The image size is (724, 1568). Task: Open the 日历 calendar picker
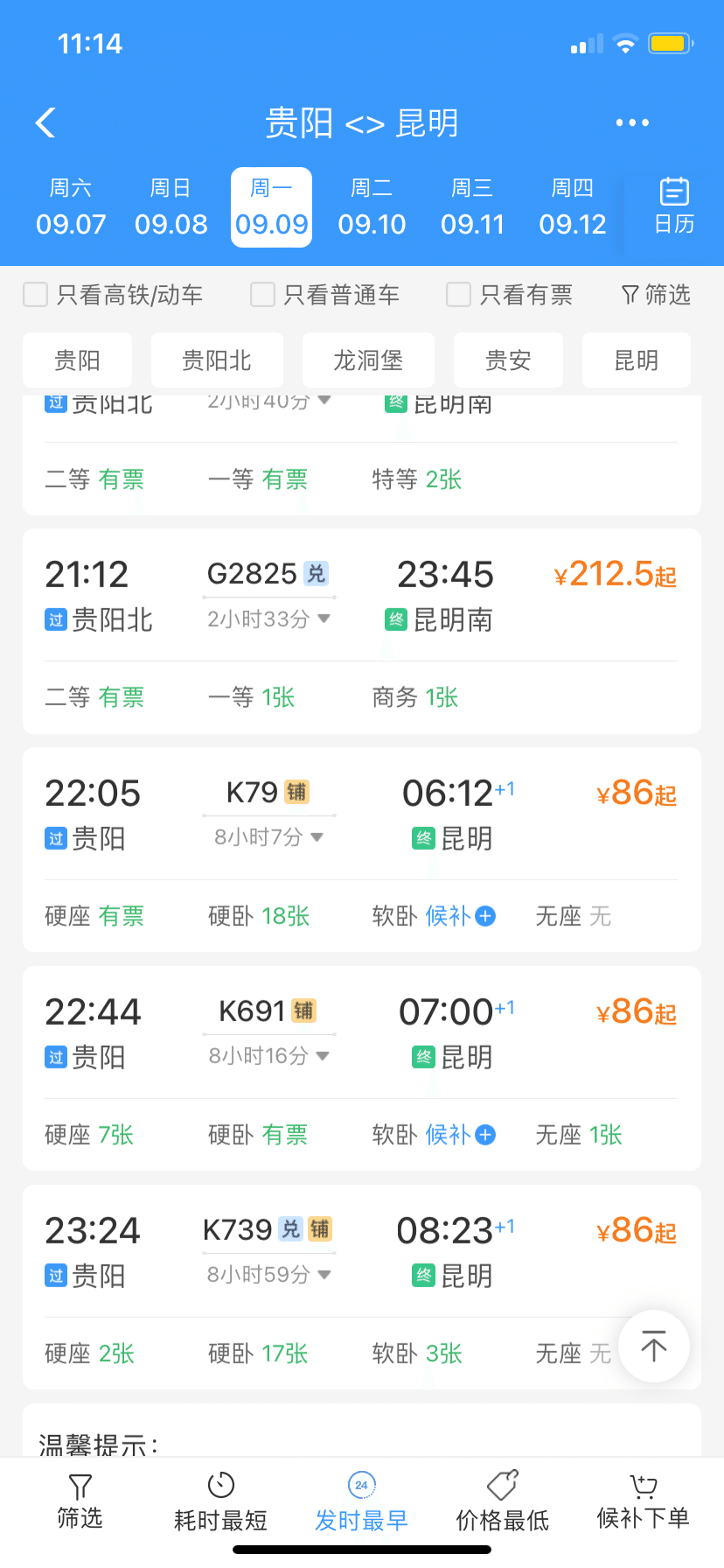[x=674, y=206]
